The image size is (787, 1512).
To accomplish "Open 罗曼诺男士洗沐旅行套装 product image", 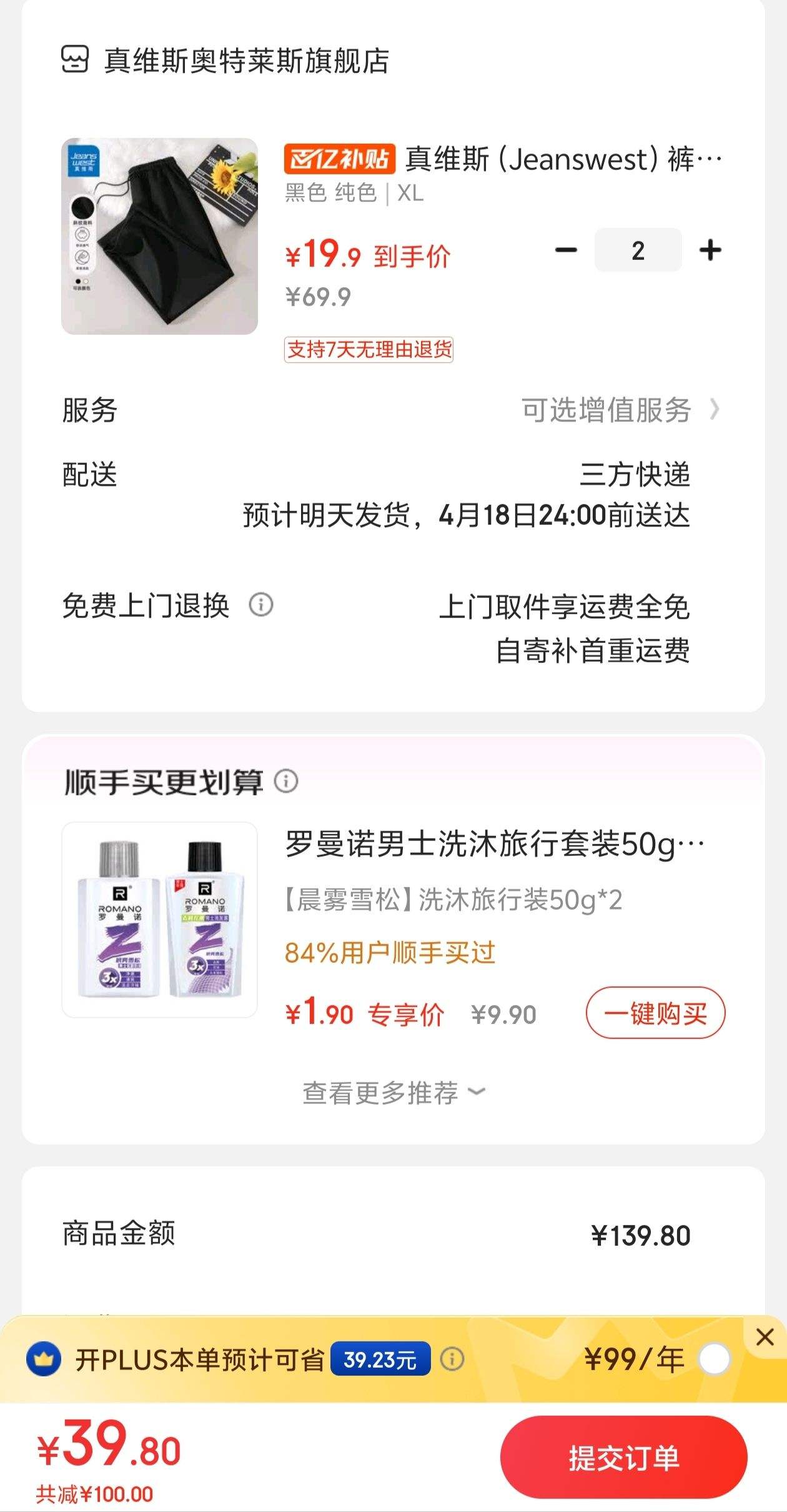I will [x=159, y=920].
